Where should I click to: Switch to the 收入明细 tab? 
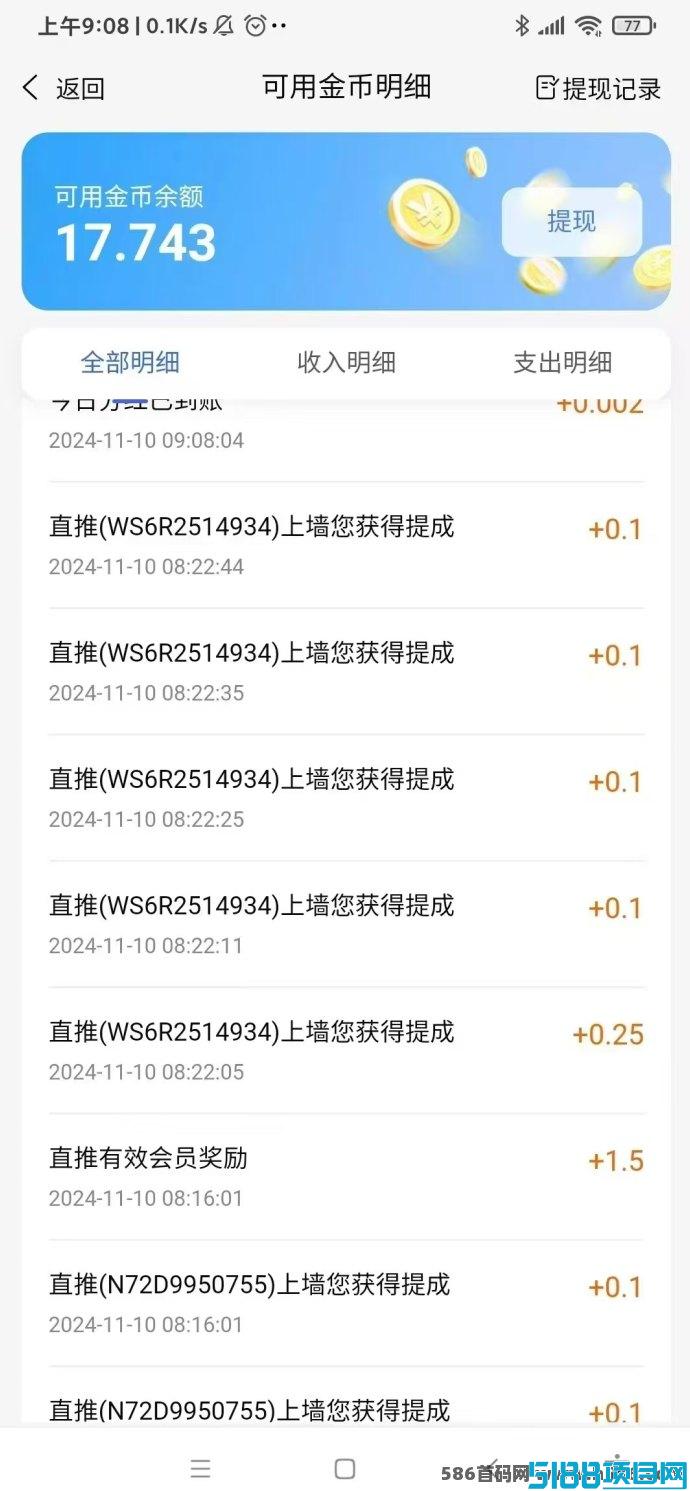point(346,362)
